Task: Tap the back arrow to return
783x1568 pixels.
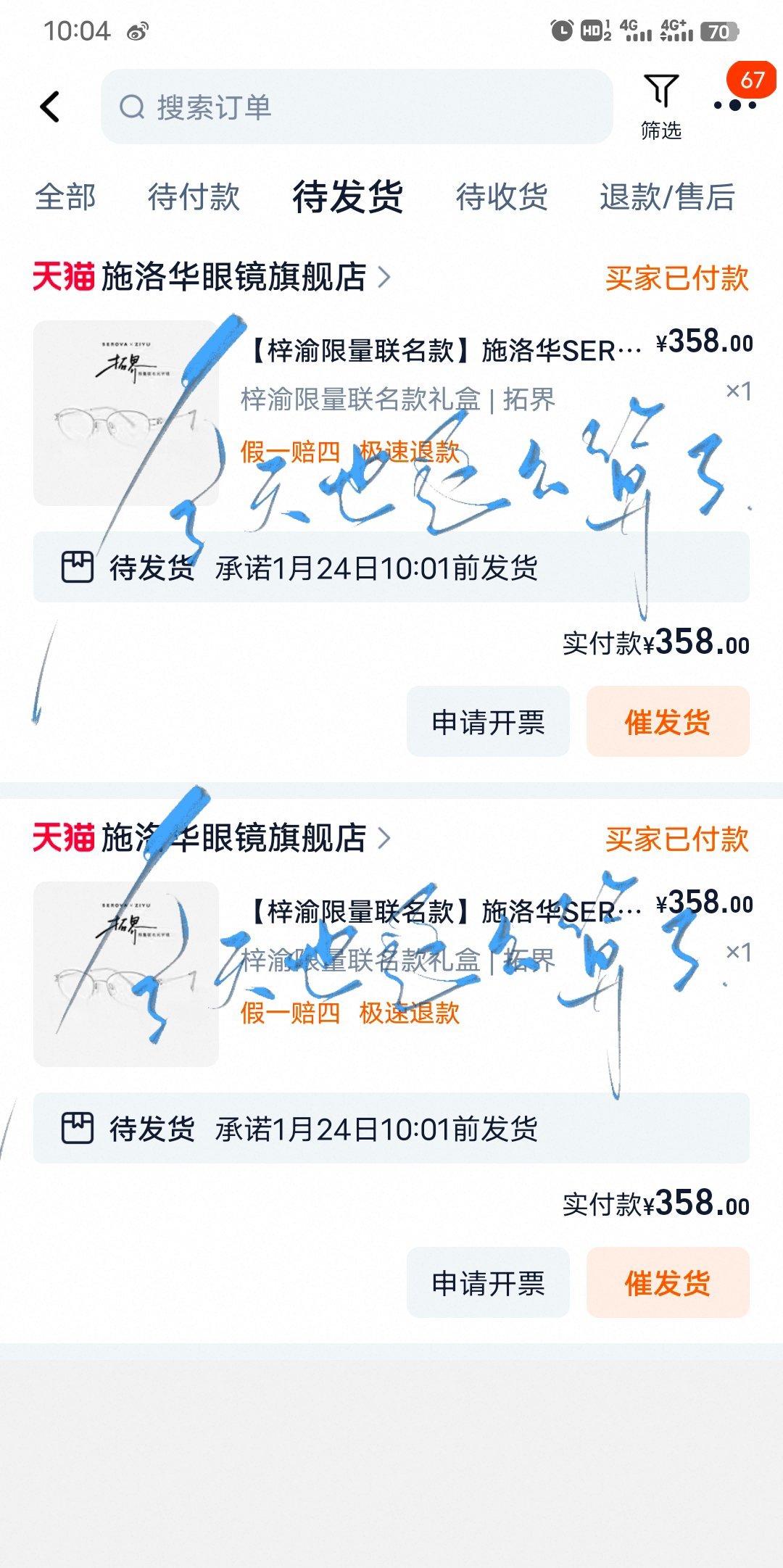Action: point(49,106)
